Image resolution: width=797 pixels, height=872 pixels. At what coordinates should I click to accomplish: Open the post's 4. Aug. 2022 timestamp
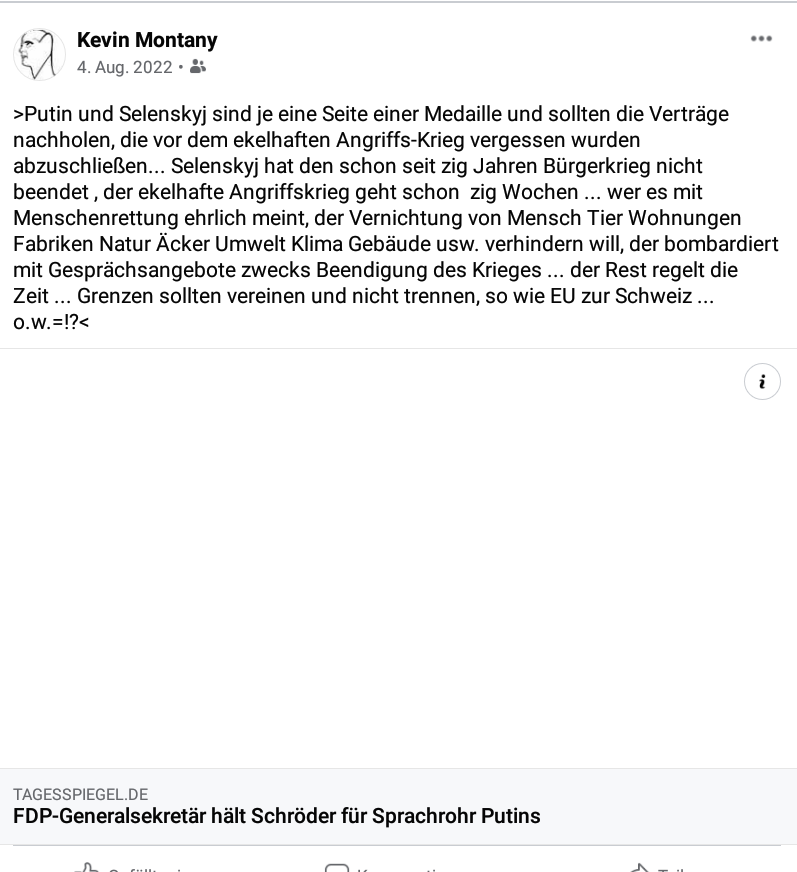pos(124,67)
